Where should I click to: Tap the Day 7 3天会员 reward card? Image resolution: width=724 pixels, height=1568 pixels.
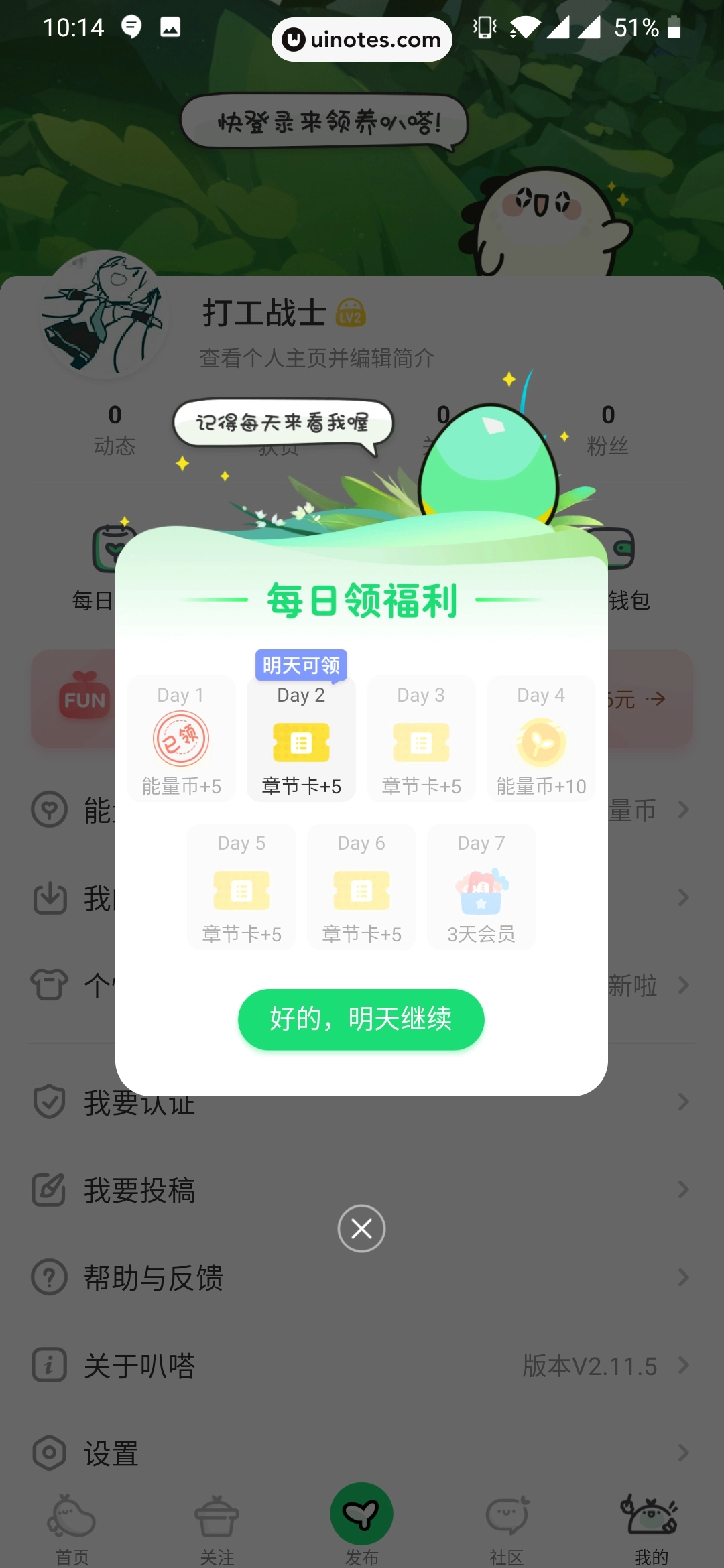(481, 886)
